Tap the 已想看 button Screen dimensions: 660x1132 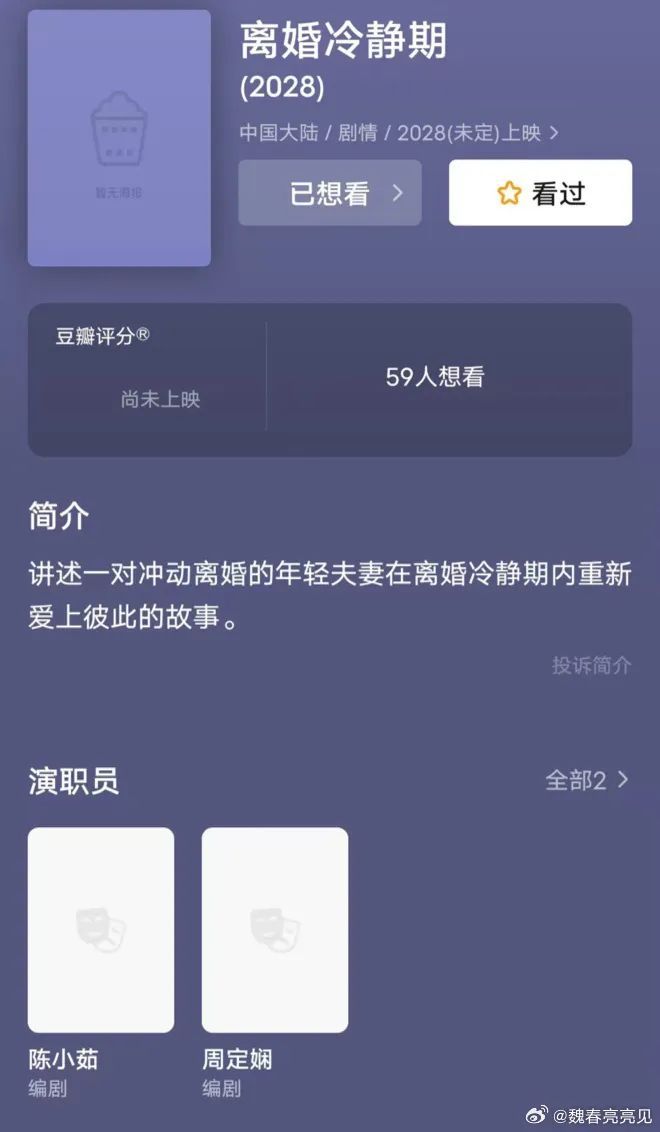coord(329,193)
